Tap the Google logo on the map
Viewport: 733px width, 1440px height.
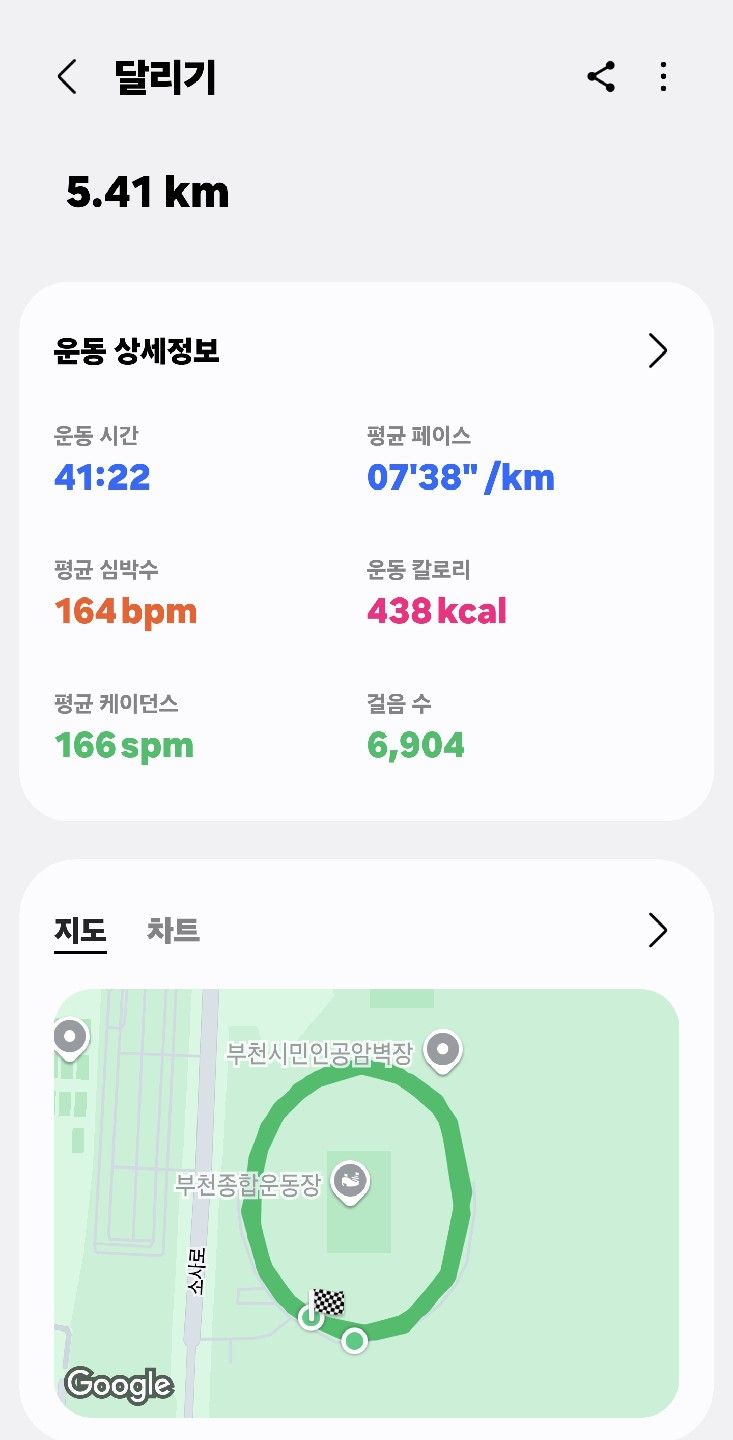pyautogui.click(x=118, y=1385)
